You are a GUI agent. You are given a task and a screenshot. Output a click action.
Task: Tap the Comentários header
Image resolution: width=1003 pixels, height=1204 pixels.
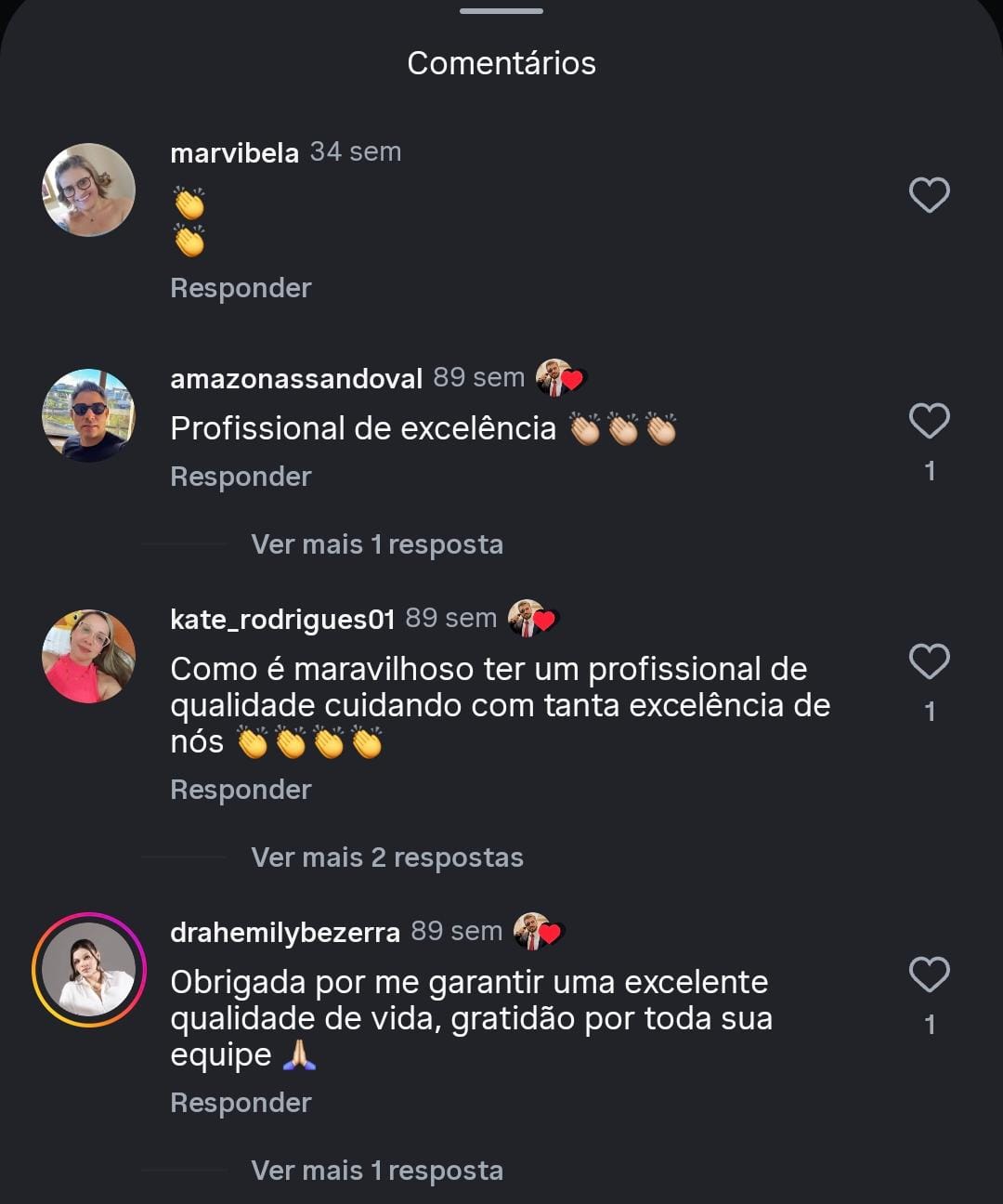pyautogui.click(x=501, y=62)
